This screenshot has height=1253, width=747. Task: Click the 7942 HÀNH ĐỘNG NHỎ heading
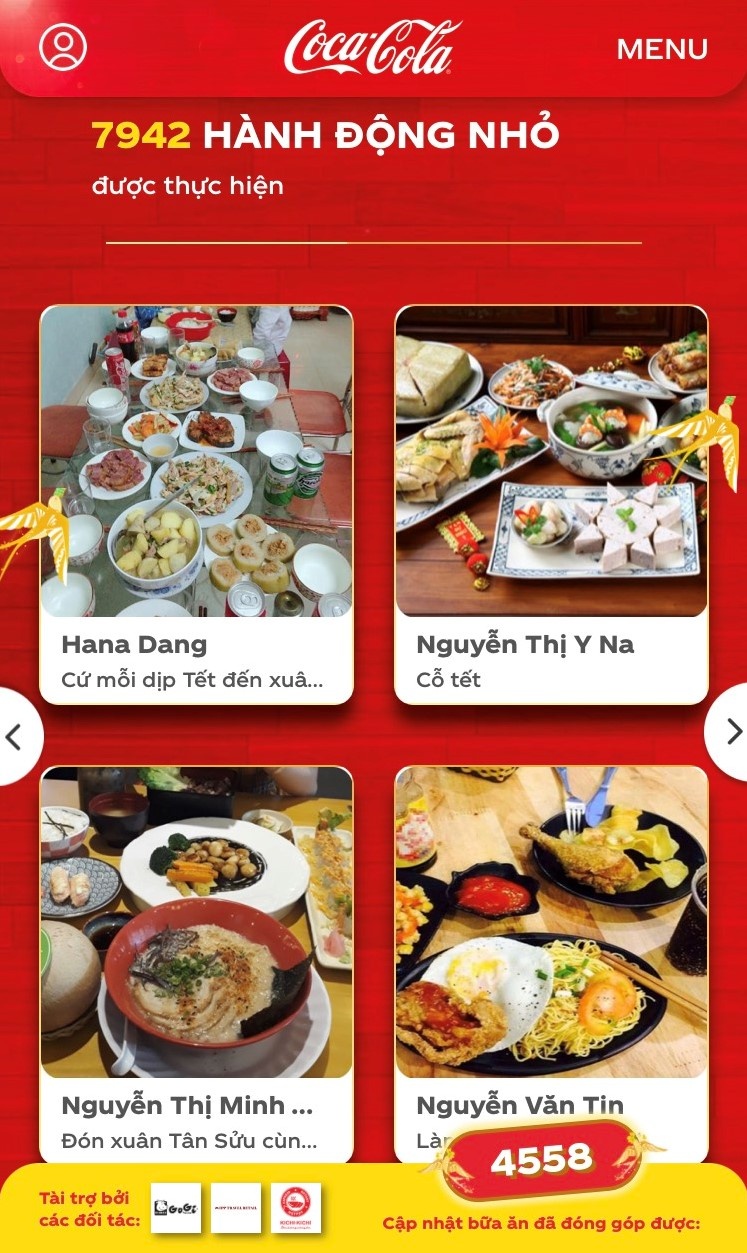(x=330, y=134)
